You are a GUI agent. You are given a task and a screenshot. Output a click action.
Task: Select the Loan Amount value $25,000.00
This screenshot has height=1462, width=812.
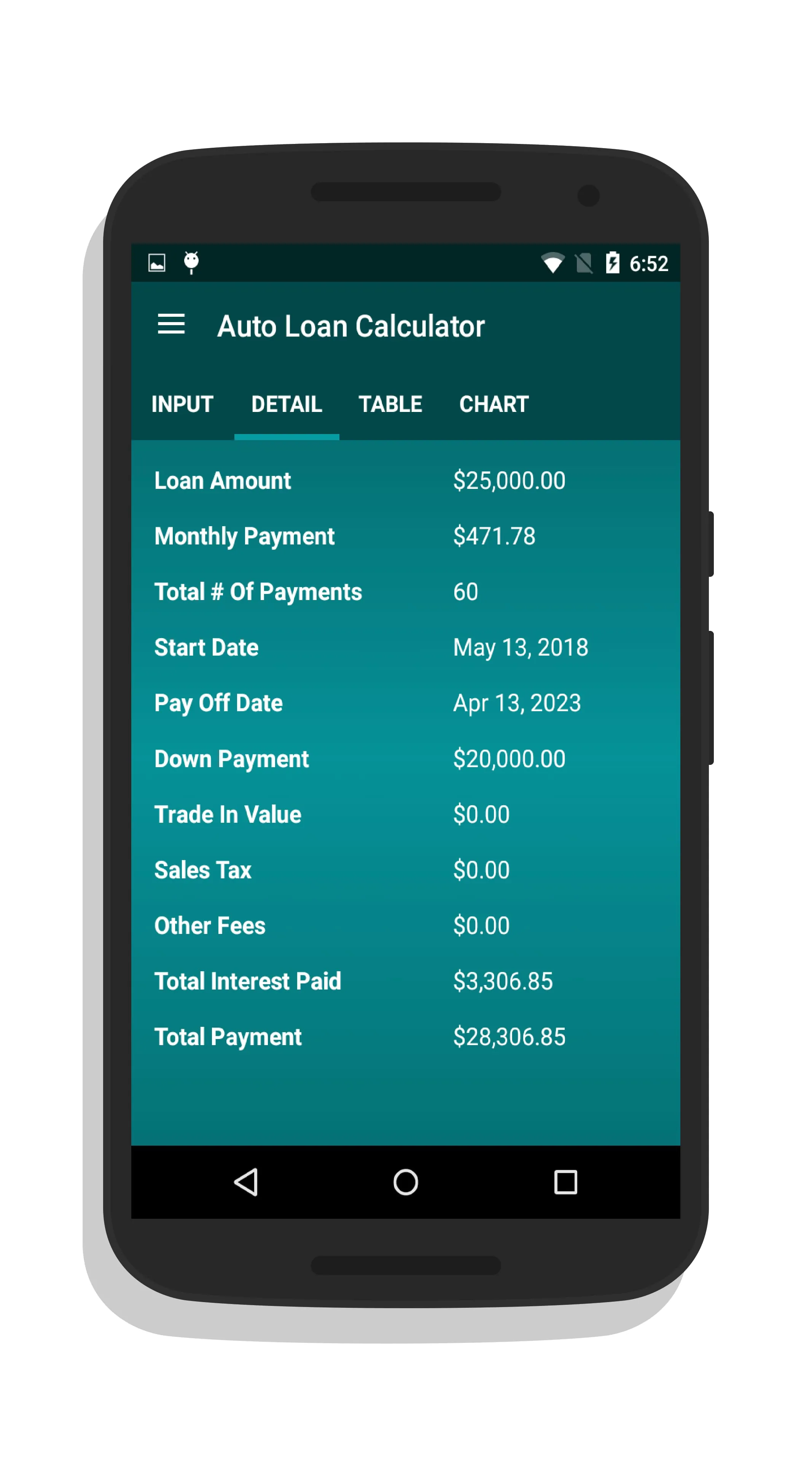(x=509, y=480)
